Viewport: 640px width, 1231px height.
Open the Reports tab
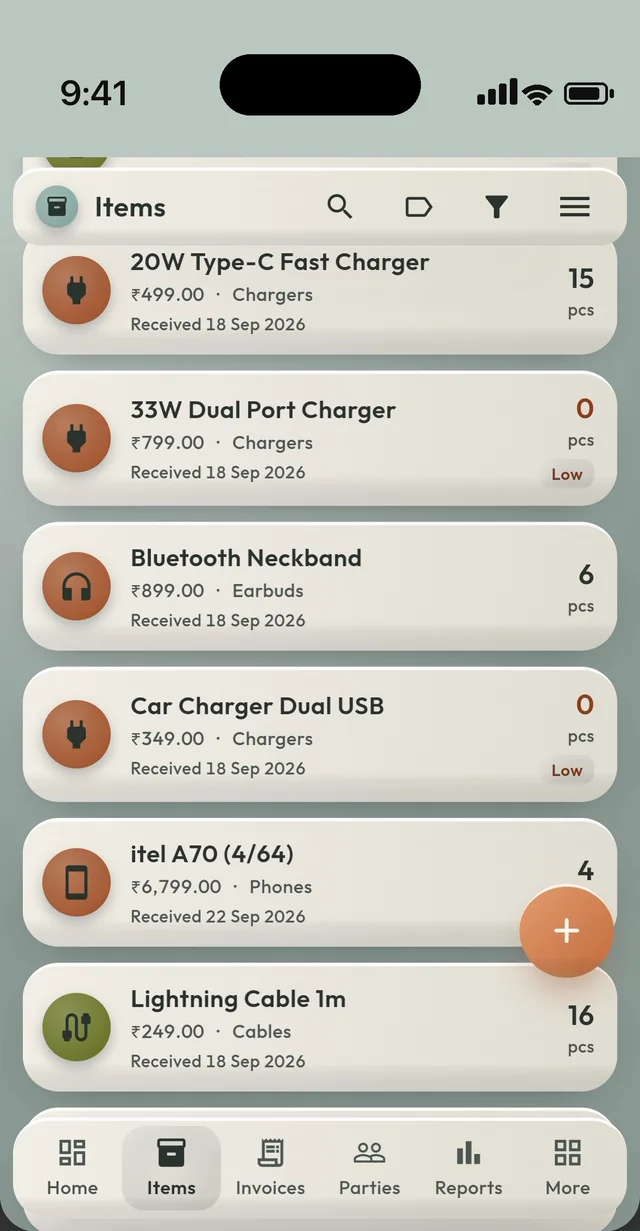click(x=468, y=1167)
